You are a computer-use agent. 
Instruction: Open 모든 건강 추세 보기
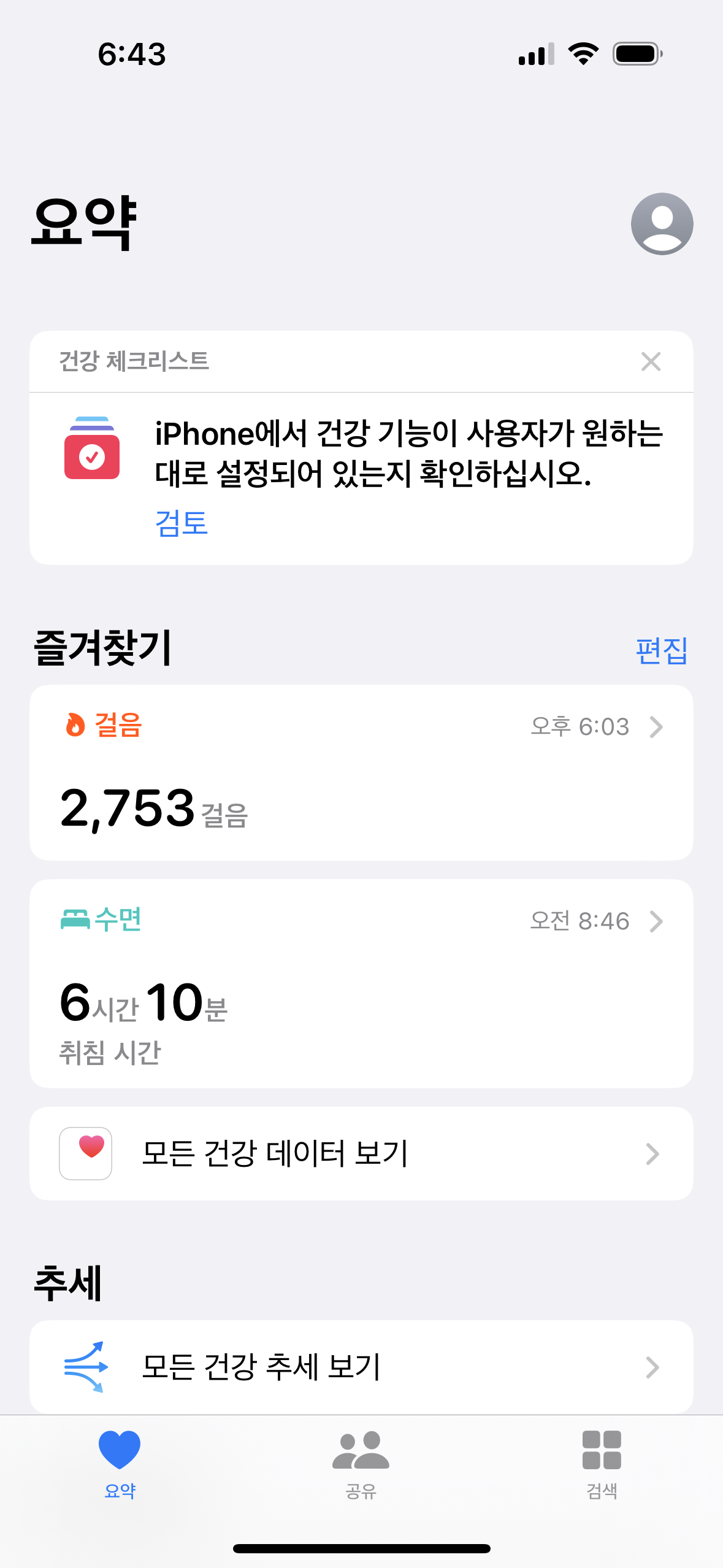[x=361, y=1367]
